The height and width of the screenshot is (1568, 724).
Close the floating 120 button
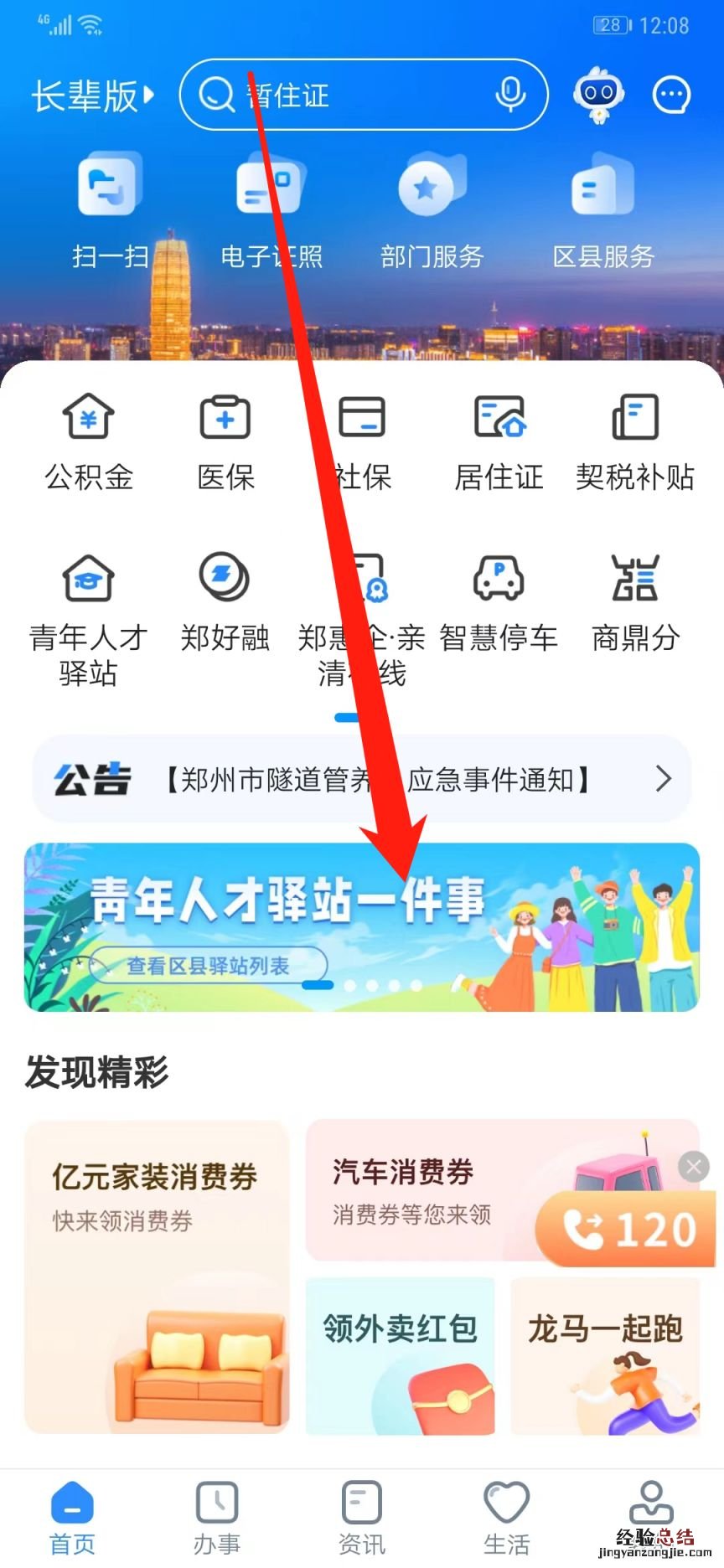point(694,1167)
